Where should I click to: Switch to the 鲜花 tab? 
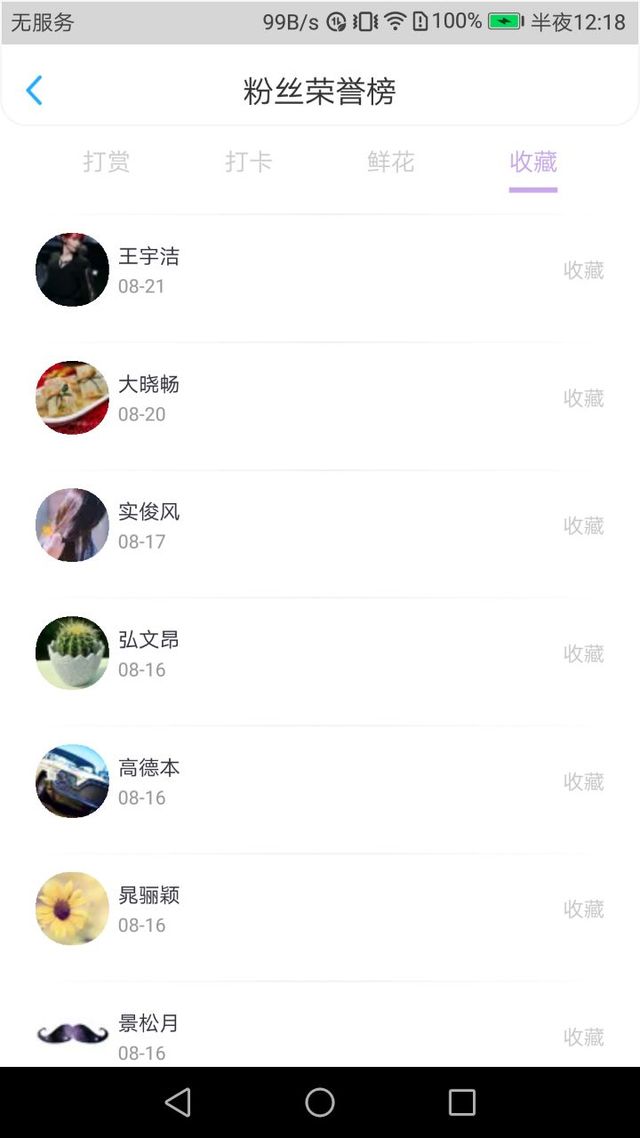pyautogui.click(x=390, y=162)
